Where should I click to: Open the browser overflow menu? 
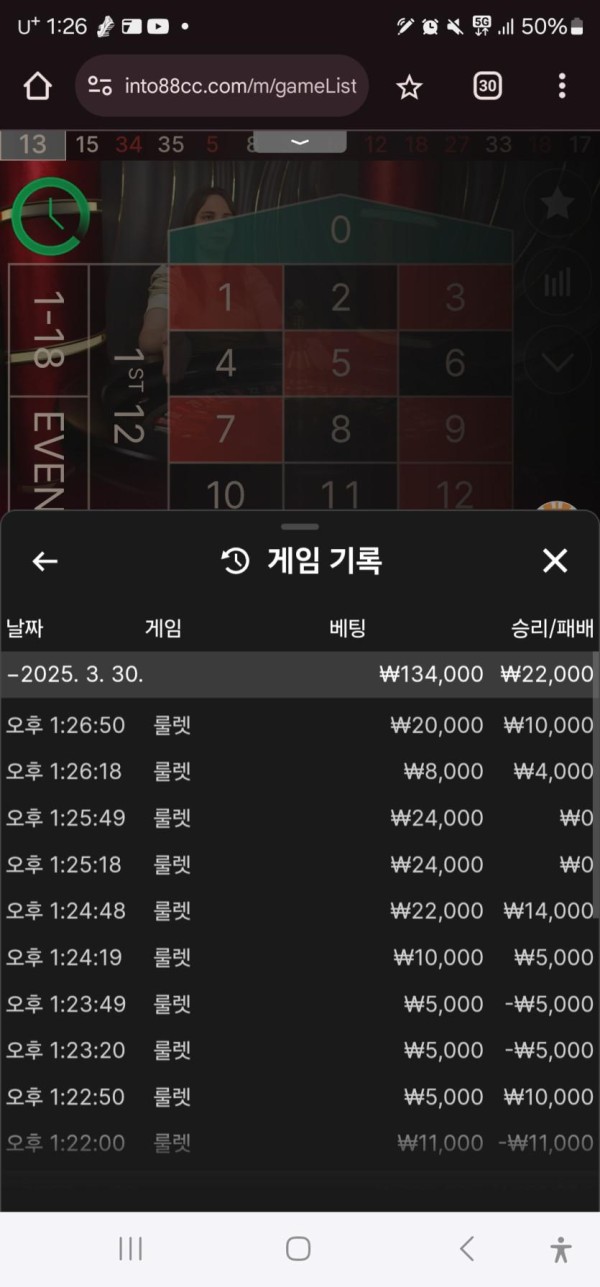pyautogui.click(x=562, y=87)
